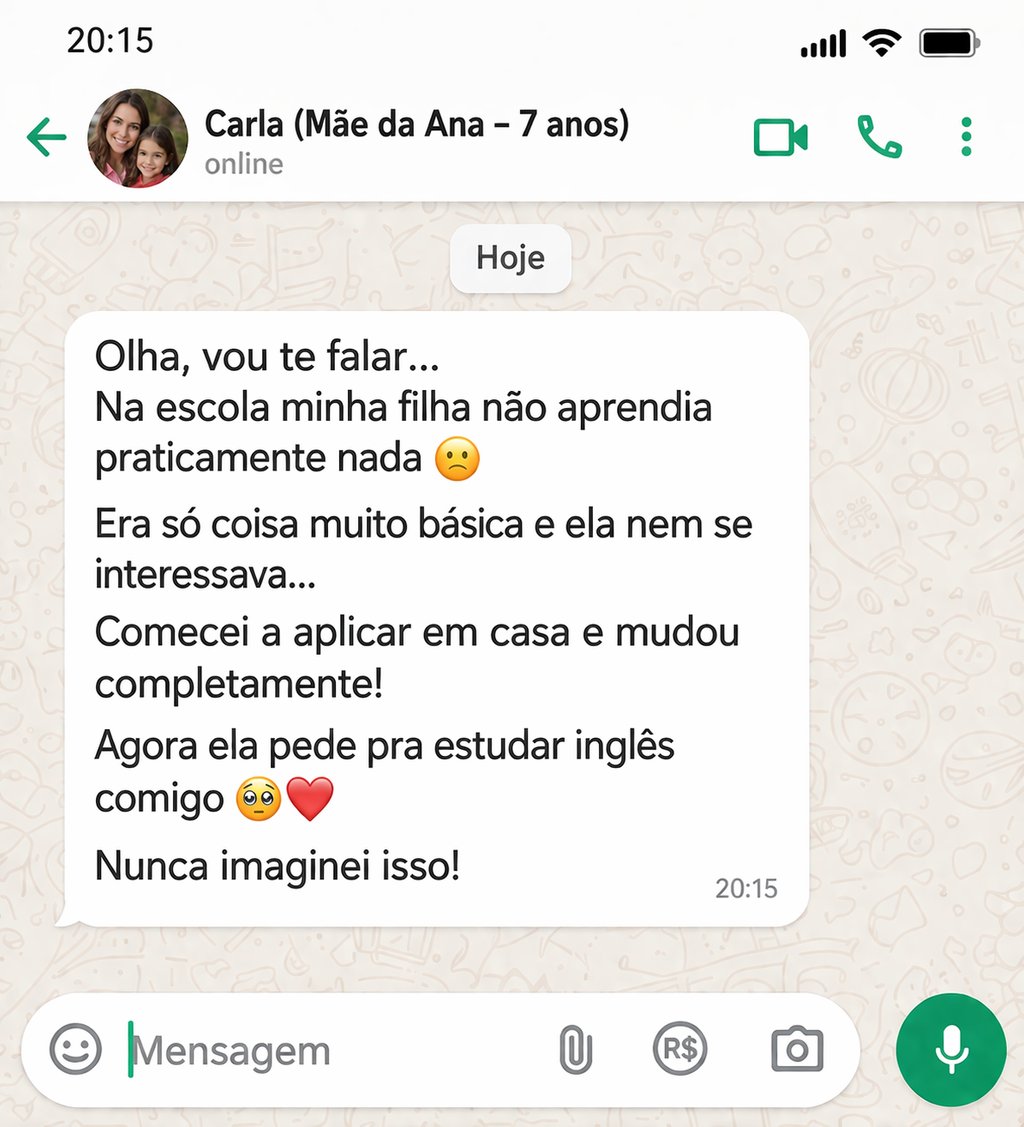The image size is (1024, 1127).
Task: Attach a file with the paperclip
Action: tap(576, 1050)
